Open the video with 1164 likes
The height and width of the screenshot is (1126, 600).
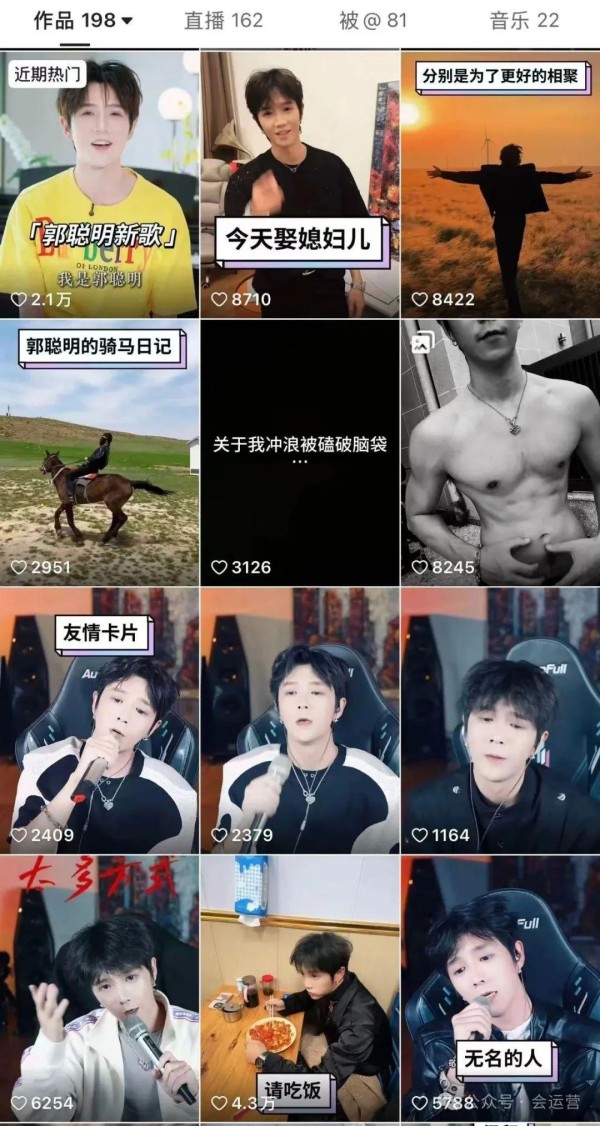click(x=500, y=720)
